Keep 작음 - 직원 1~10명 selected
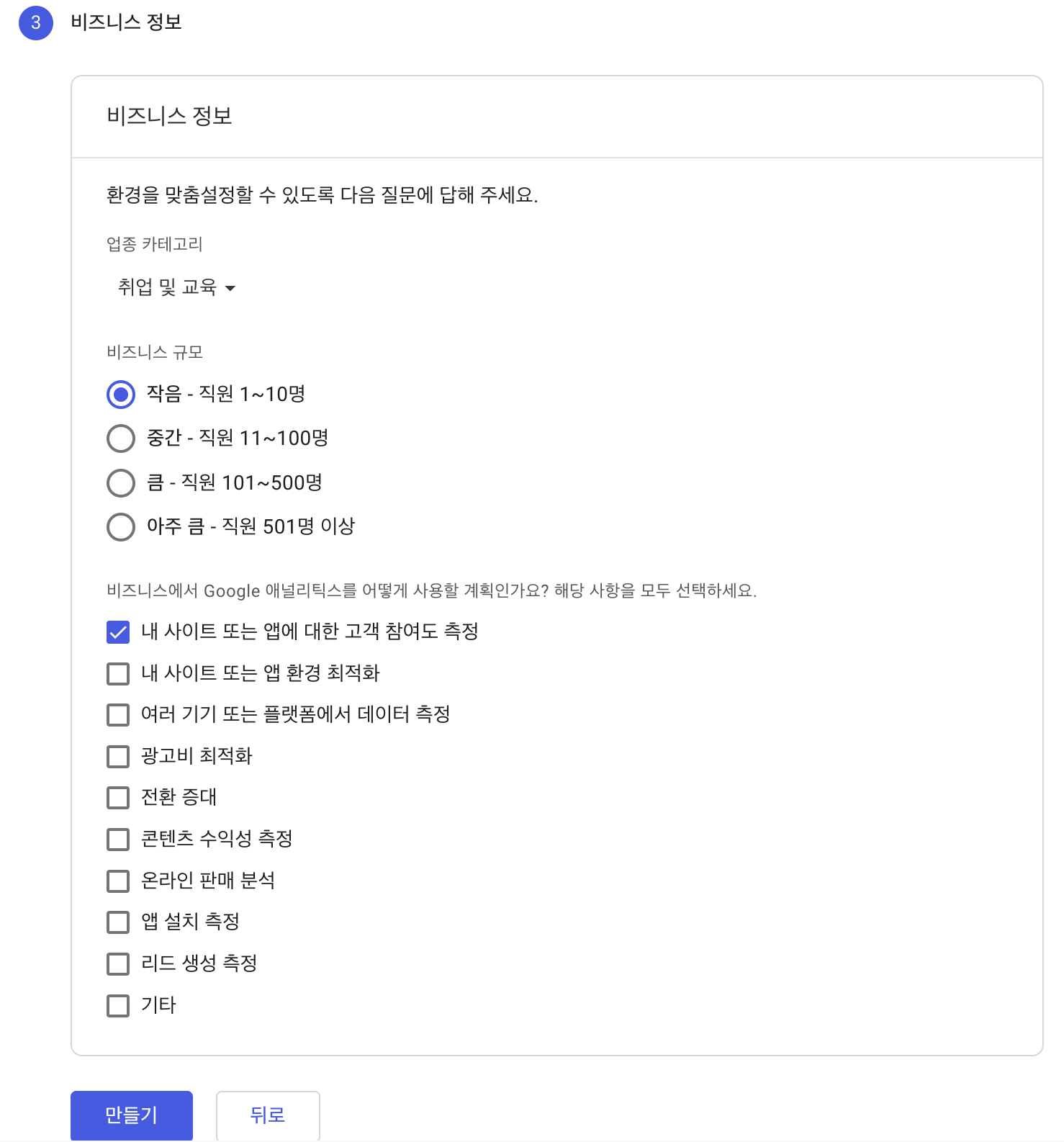 tap(121, 394)
